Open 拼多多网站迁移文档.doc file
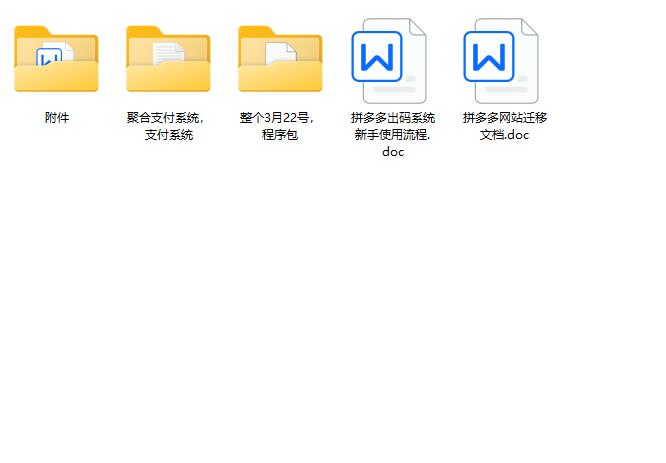 click(504, 60)
